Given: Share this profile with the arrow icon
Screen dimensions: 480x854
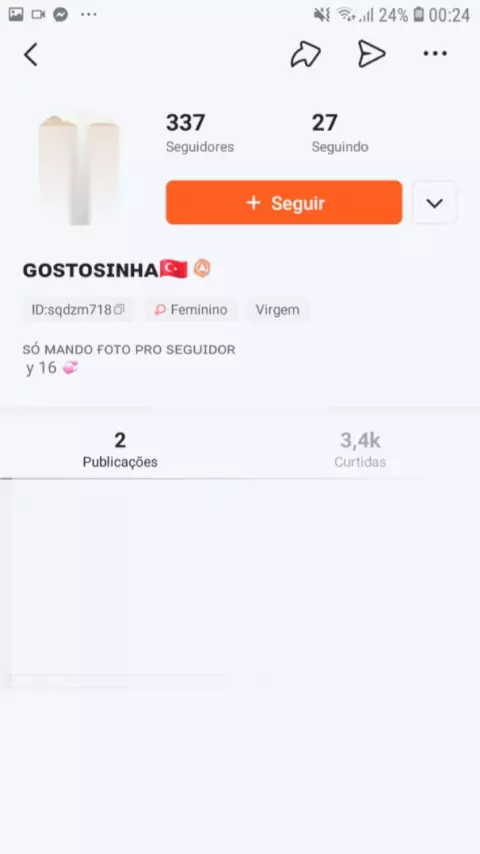Looking at the screenshot, I should [306, 54].
